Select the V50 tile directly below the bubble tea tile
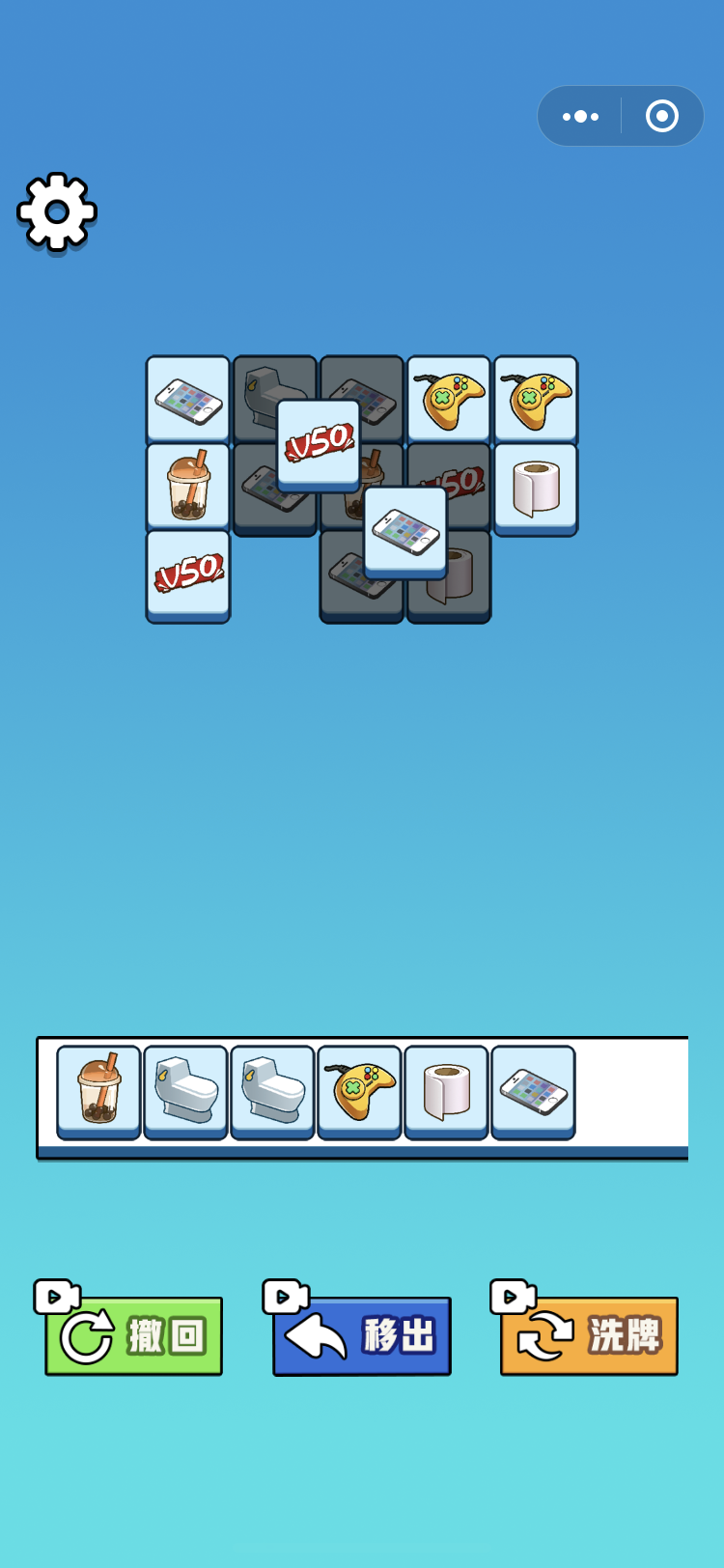The height and width of the screenshot is (1568, 724). (x=188, y=573)
